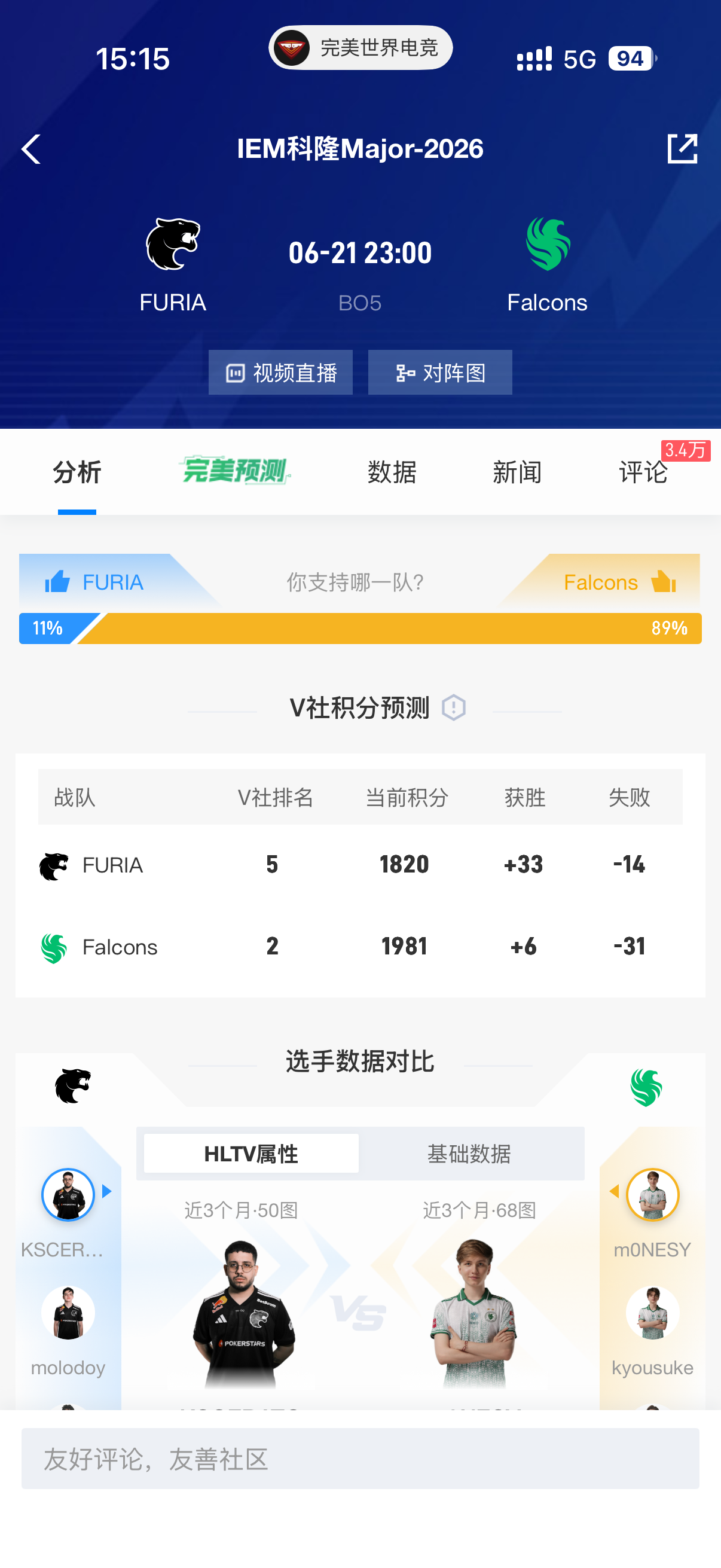Image resolution: width=721 pixels, height=1568 pixels.
Task: Select the 基础数据 segment
Action: click(x=469, y=1154)
